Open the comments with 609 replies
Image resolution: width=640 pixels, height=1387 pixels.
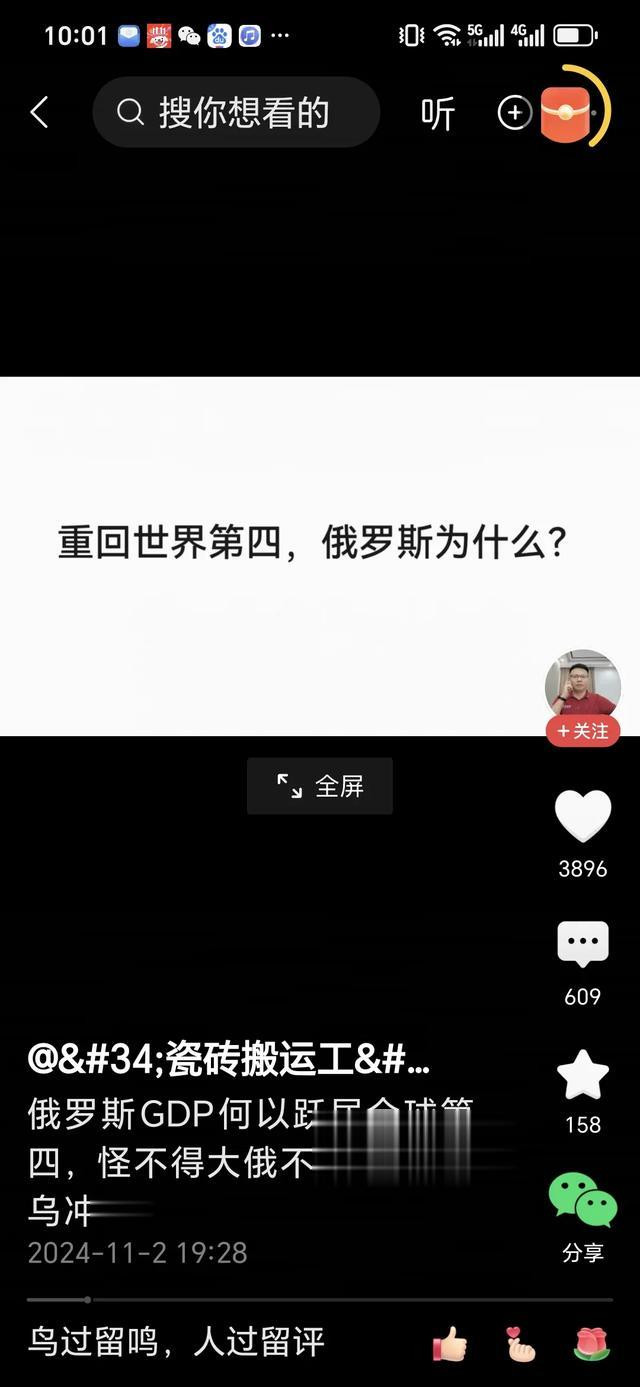583,945
